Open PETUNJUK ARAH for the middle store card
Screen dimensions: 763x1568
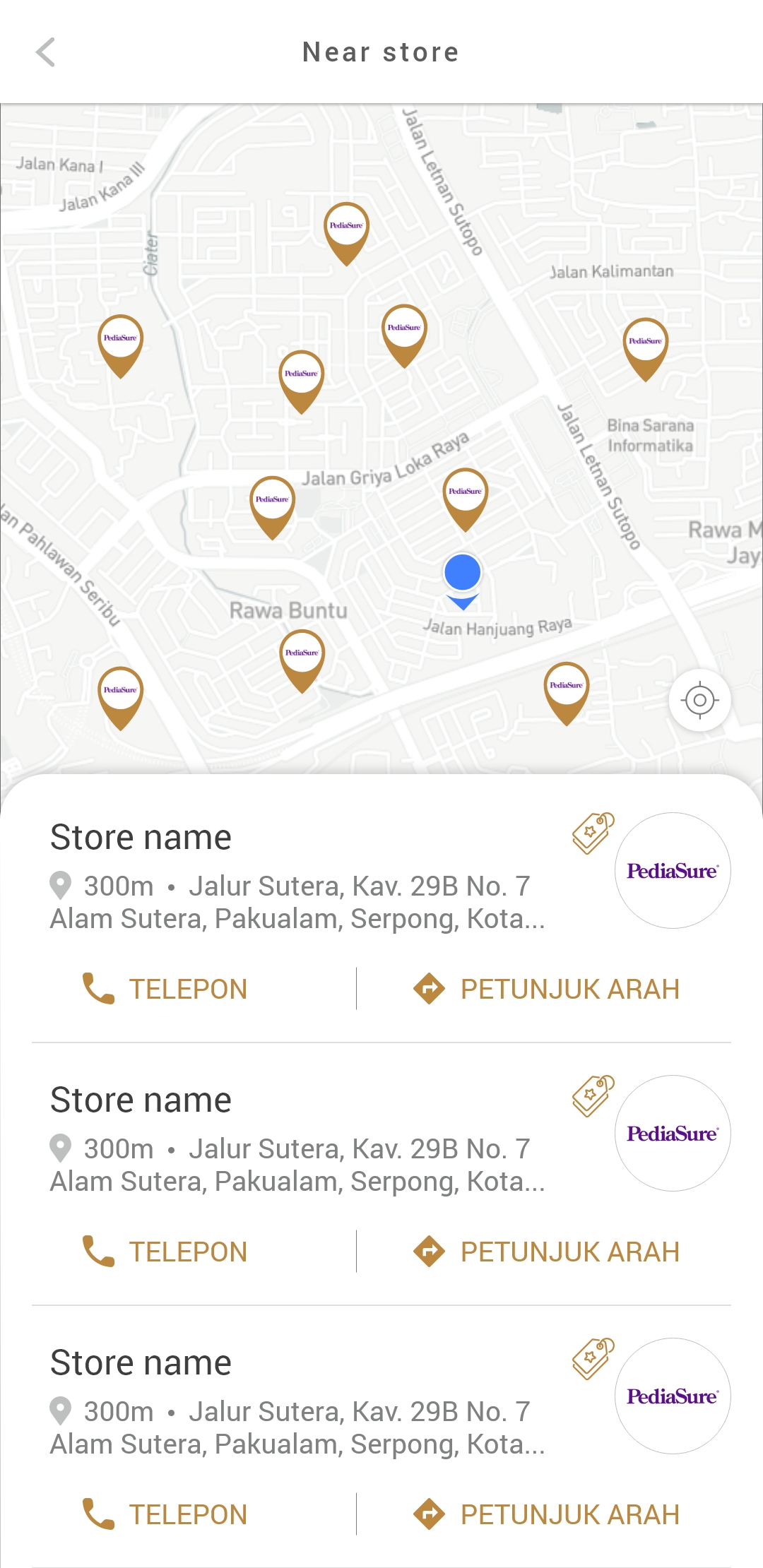pos(546,1252)
